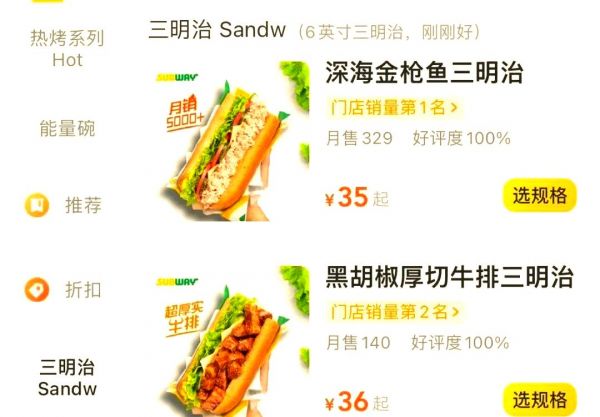Select the 三明治 Sandw category
600x417 pixels.
pos(67,377)
